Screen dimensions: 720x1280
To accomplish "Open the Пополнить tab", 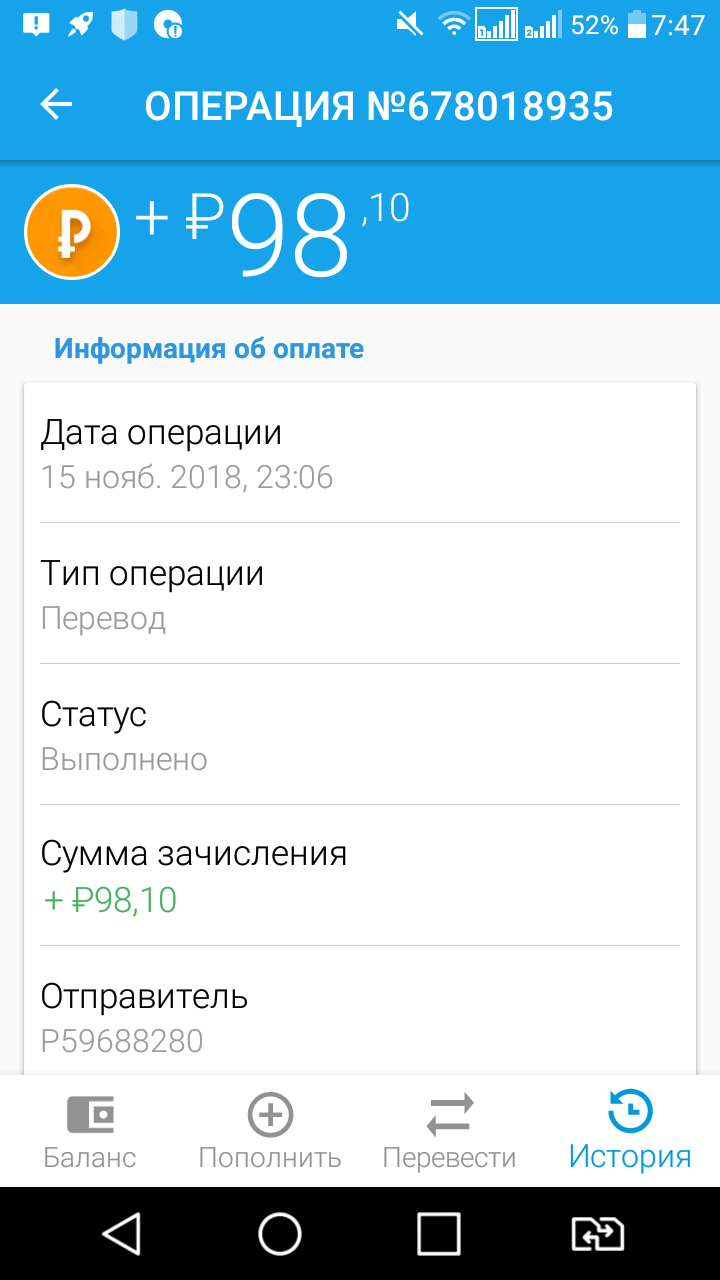I will click(x=270, y=1132).
